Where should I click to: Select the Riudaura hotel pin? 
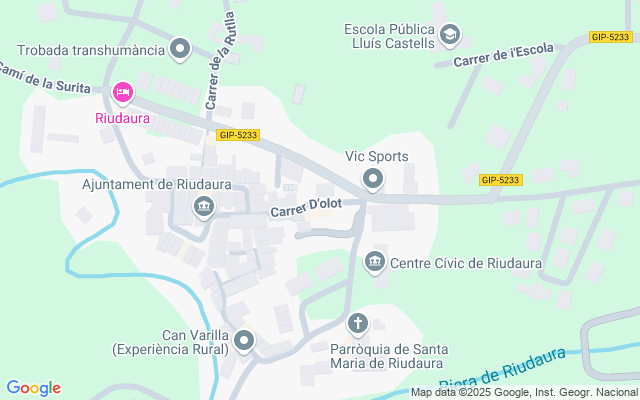(x=123, y=94)
